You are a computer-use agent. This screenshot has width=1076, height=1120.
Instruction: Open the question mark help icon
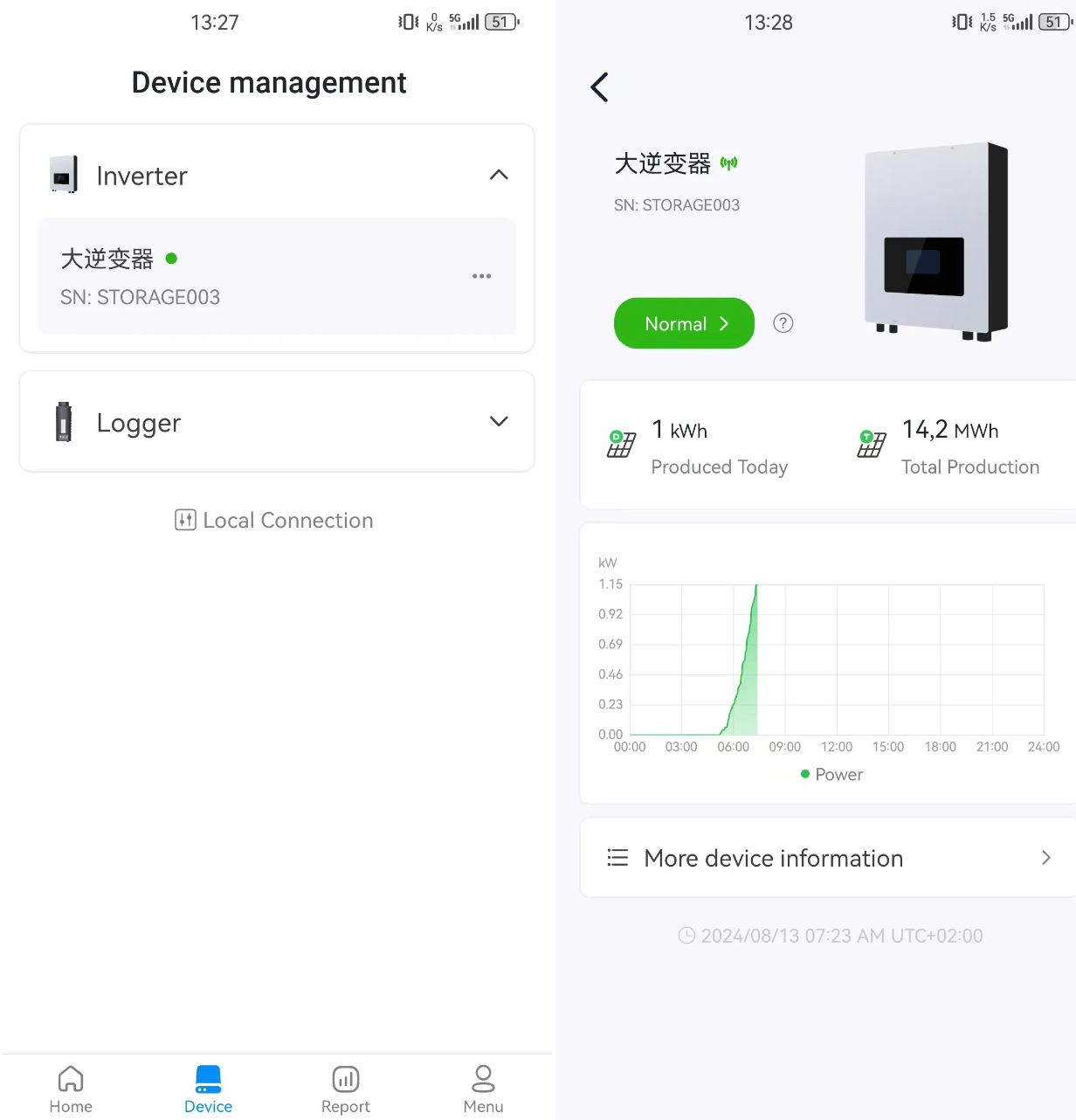tap(783, 323)
